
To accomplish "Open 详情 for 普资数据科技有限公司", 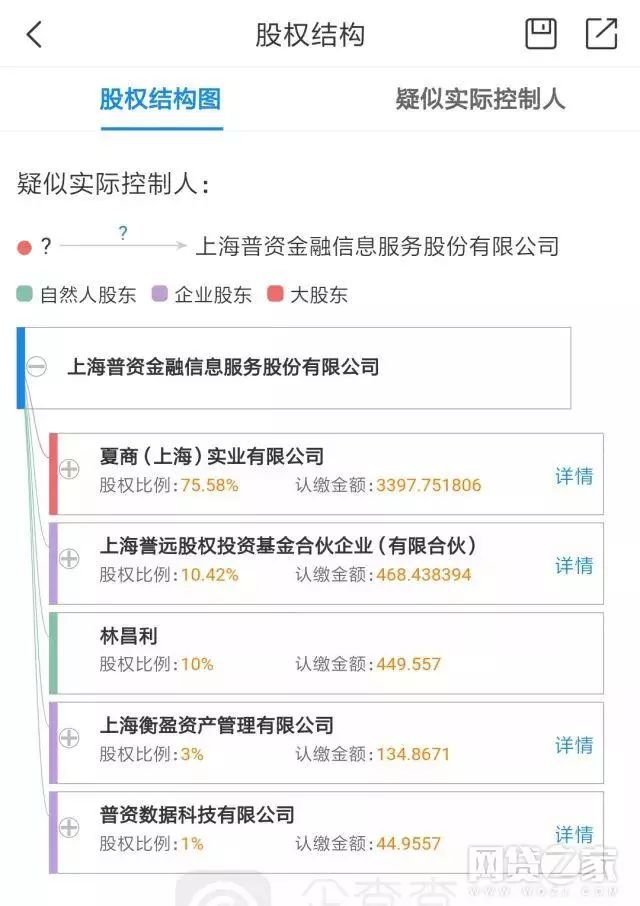I will coord(574,834).
